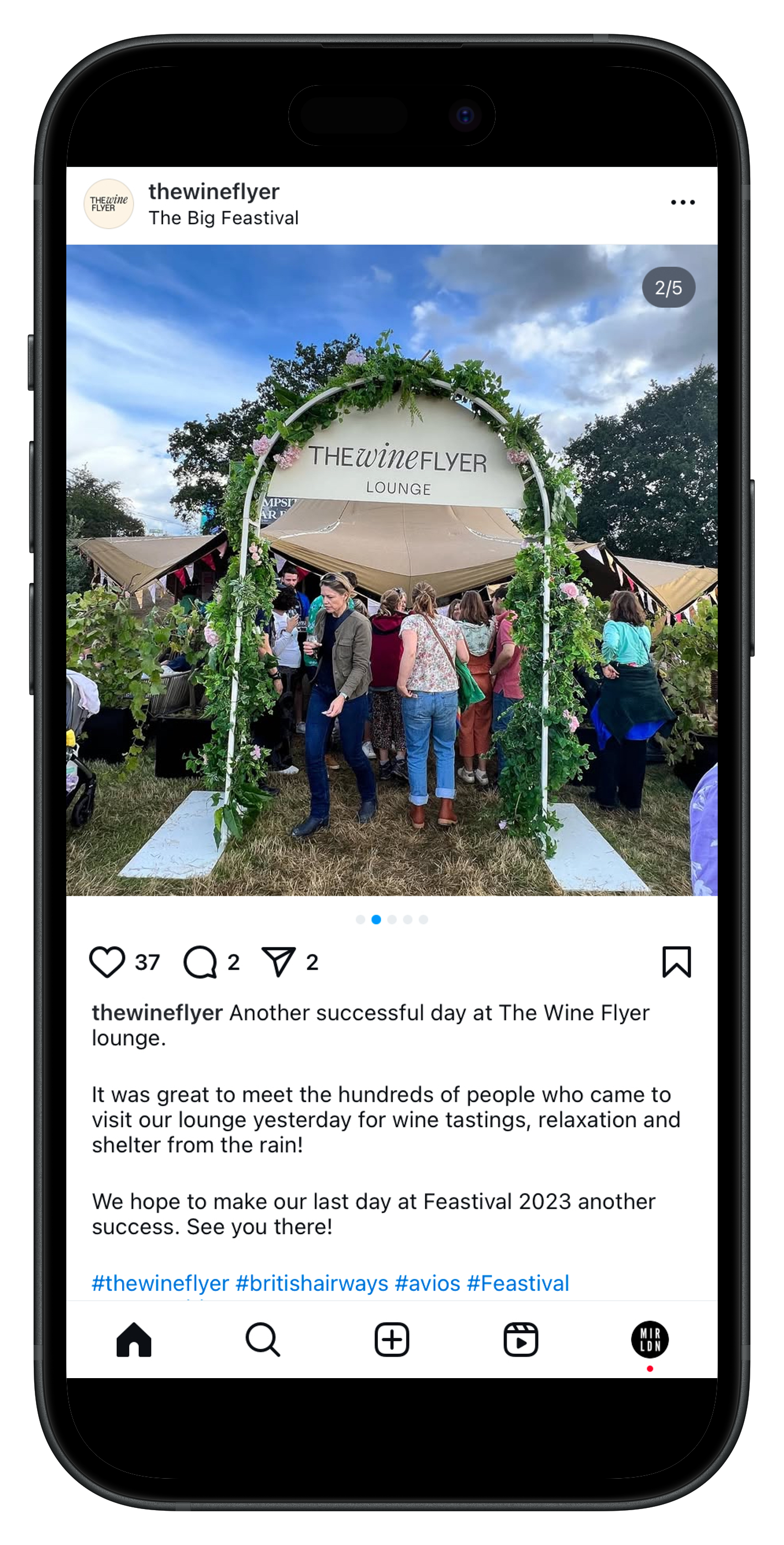This screenshot has width=784, height=1545.
Task: Open comments via the speech bubble icon
Action: tap(200, 962)
